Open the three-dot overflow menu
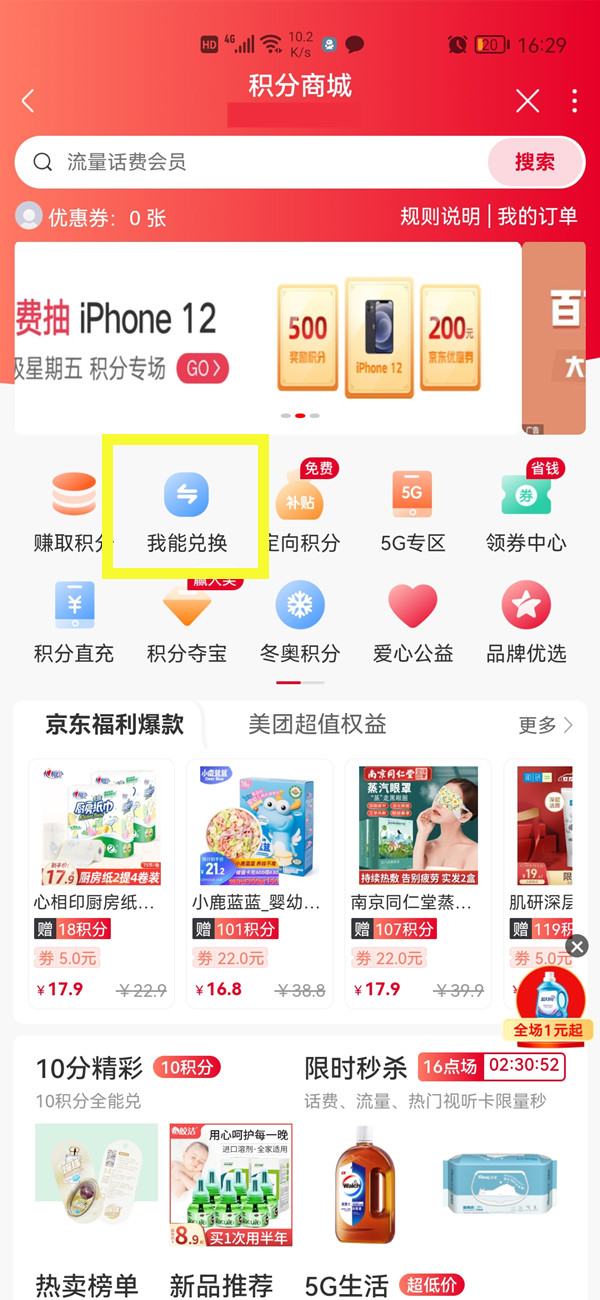Viewport: 600px width, 1300px height. [574, 101]
